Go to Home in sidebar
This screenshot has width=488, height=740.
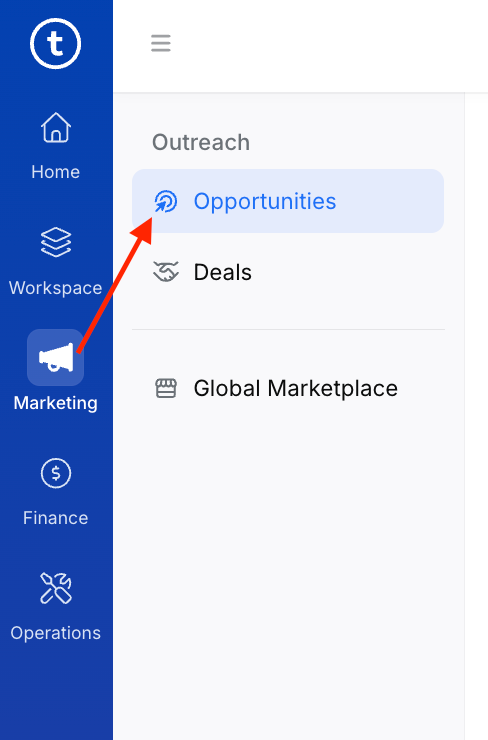(56, 146)
